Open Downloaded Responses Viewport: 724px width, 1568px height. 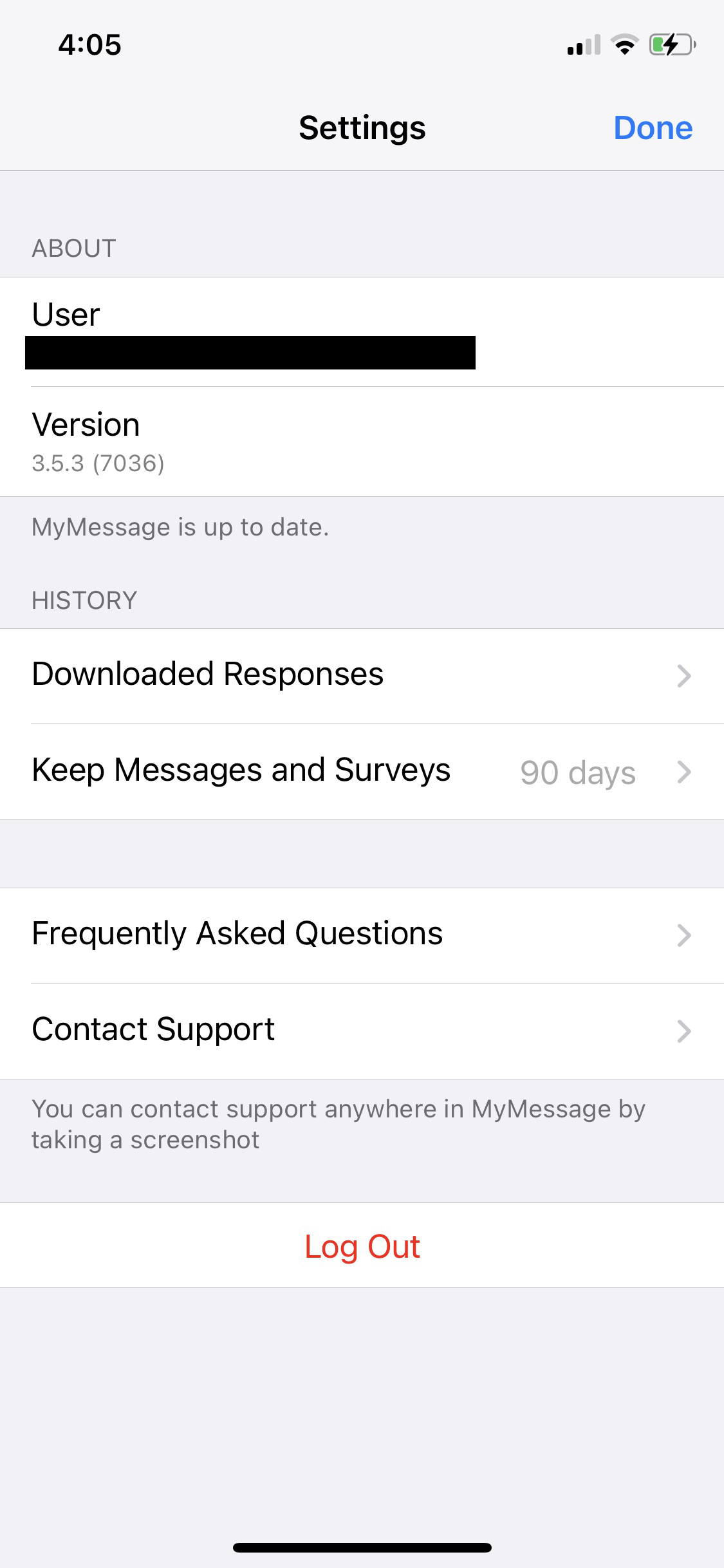click(362, 676)
